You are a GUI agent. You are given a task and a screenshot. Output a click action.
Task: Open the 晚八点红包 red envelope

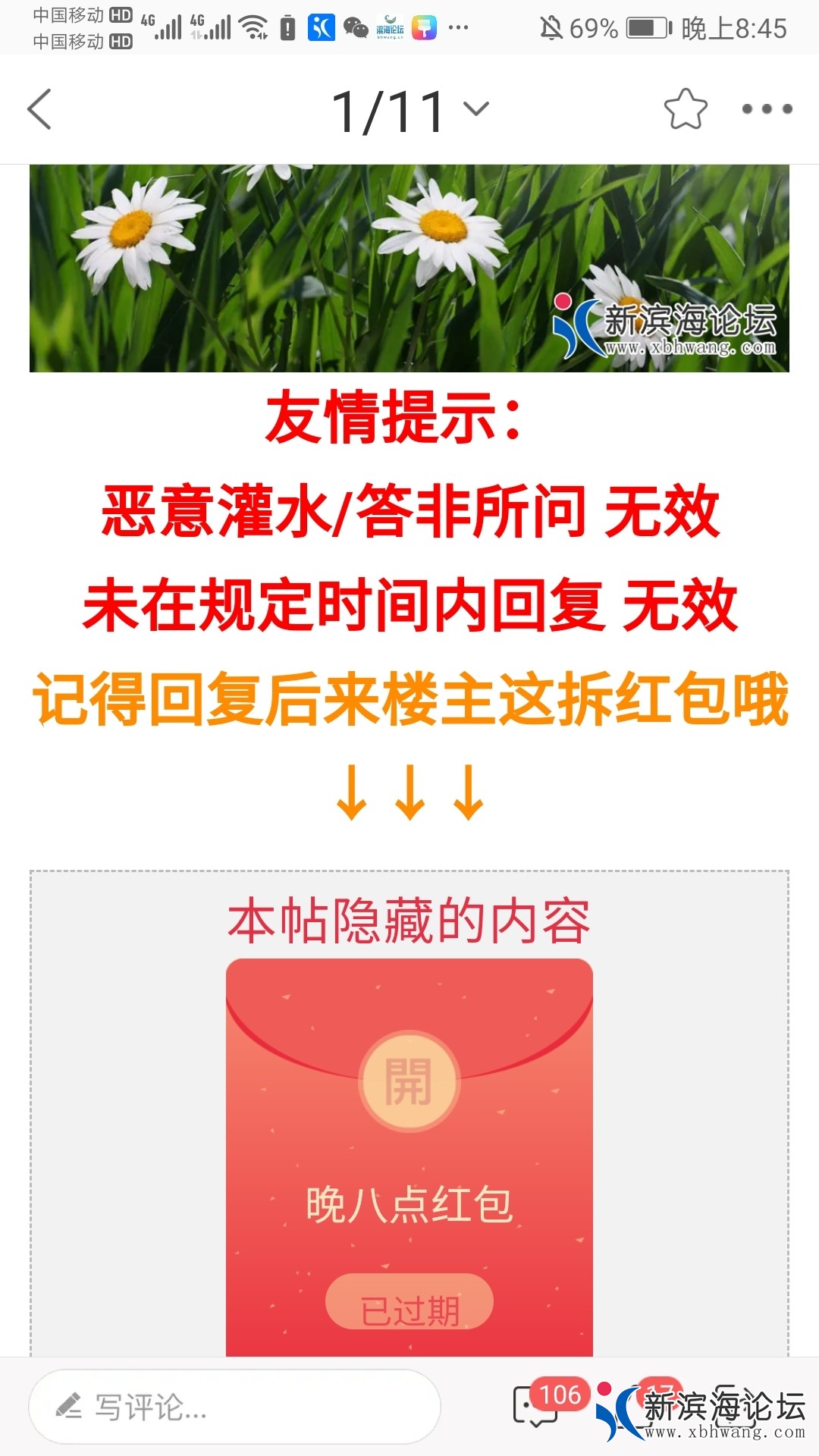click(409, 1081)
